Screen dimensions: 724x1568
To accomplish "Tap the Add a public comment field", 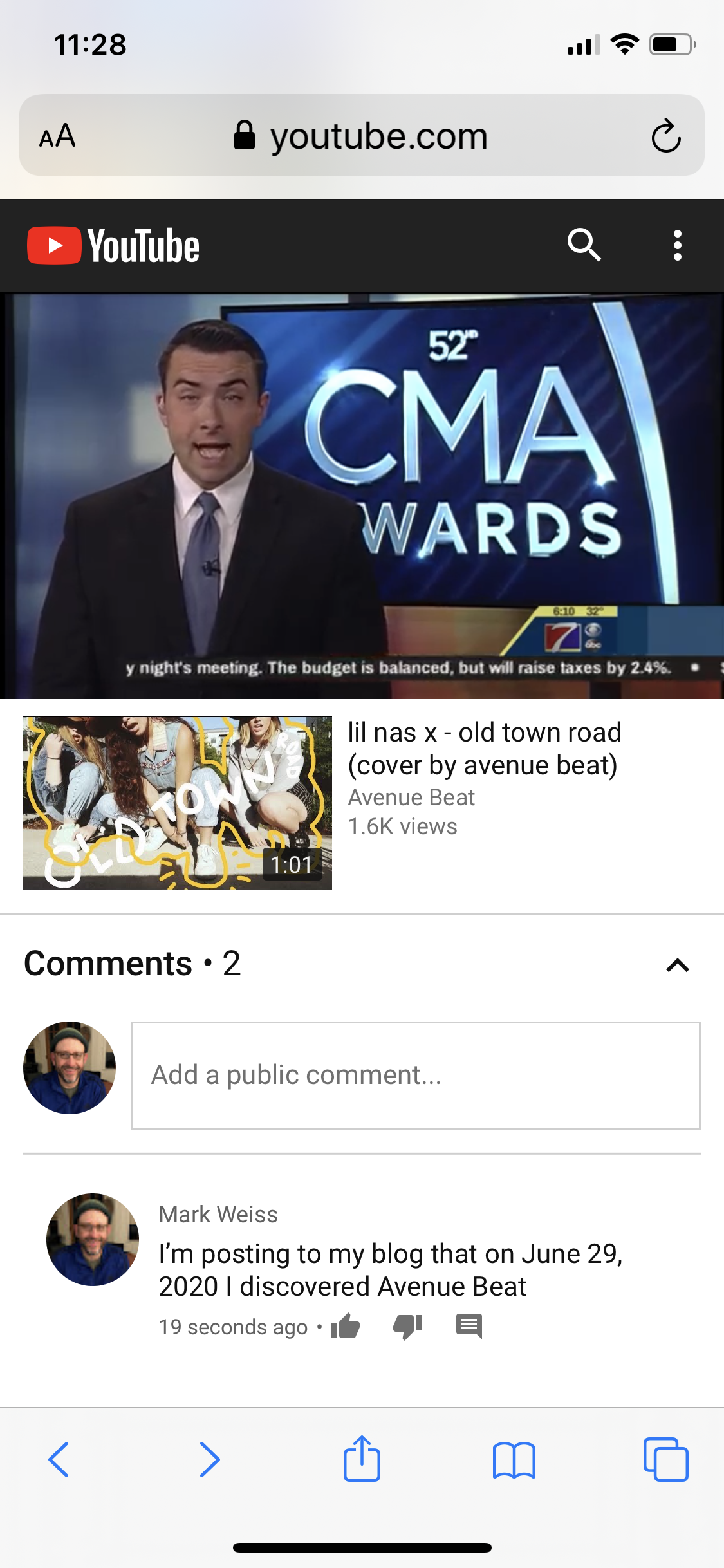I will 416,1075.
